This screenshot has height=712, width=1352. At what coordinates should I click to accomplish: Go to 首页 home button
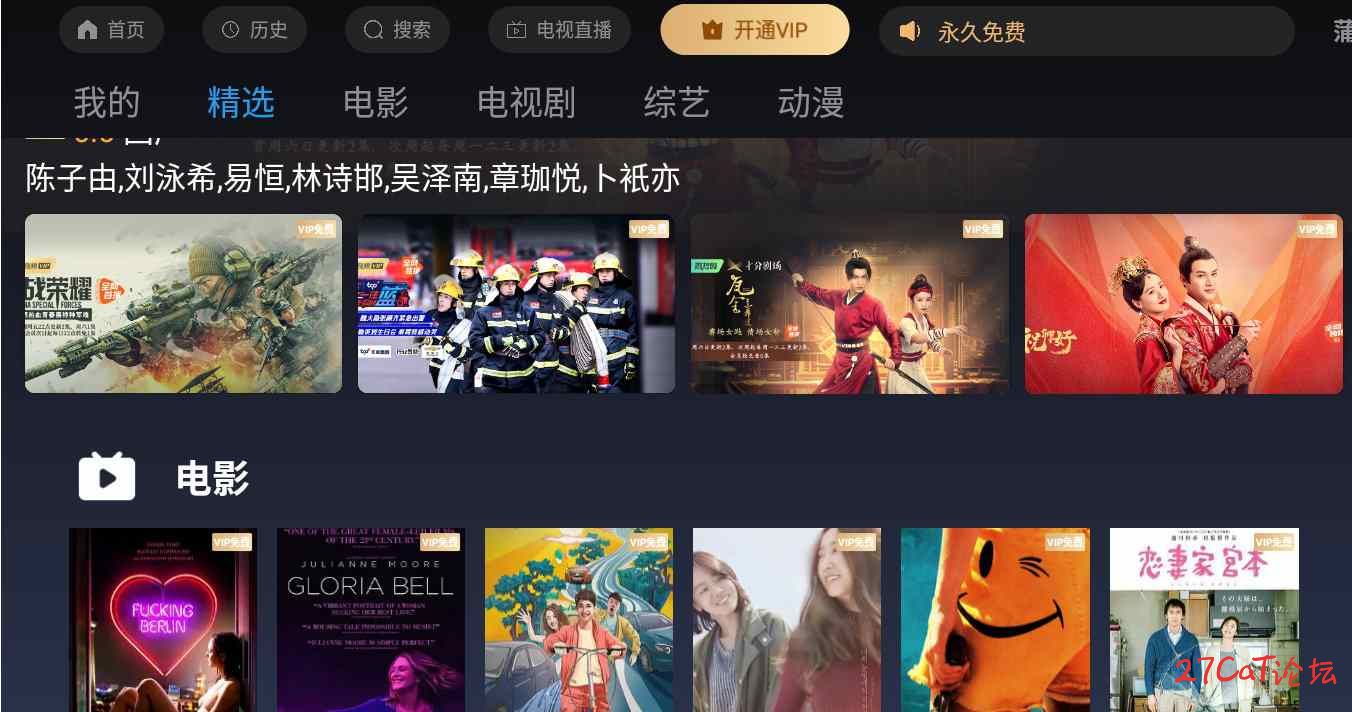pos(111,30)
